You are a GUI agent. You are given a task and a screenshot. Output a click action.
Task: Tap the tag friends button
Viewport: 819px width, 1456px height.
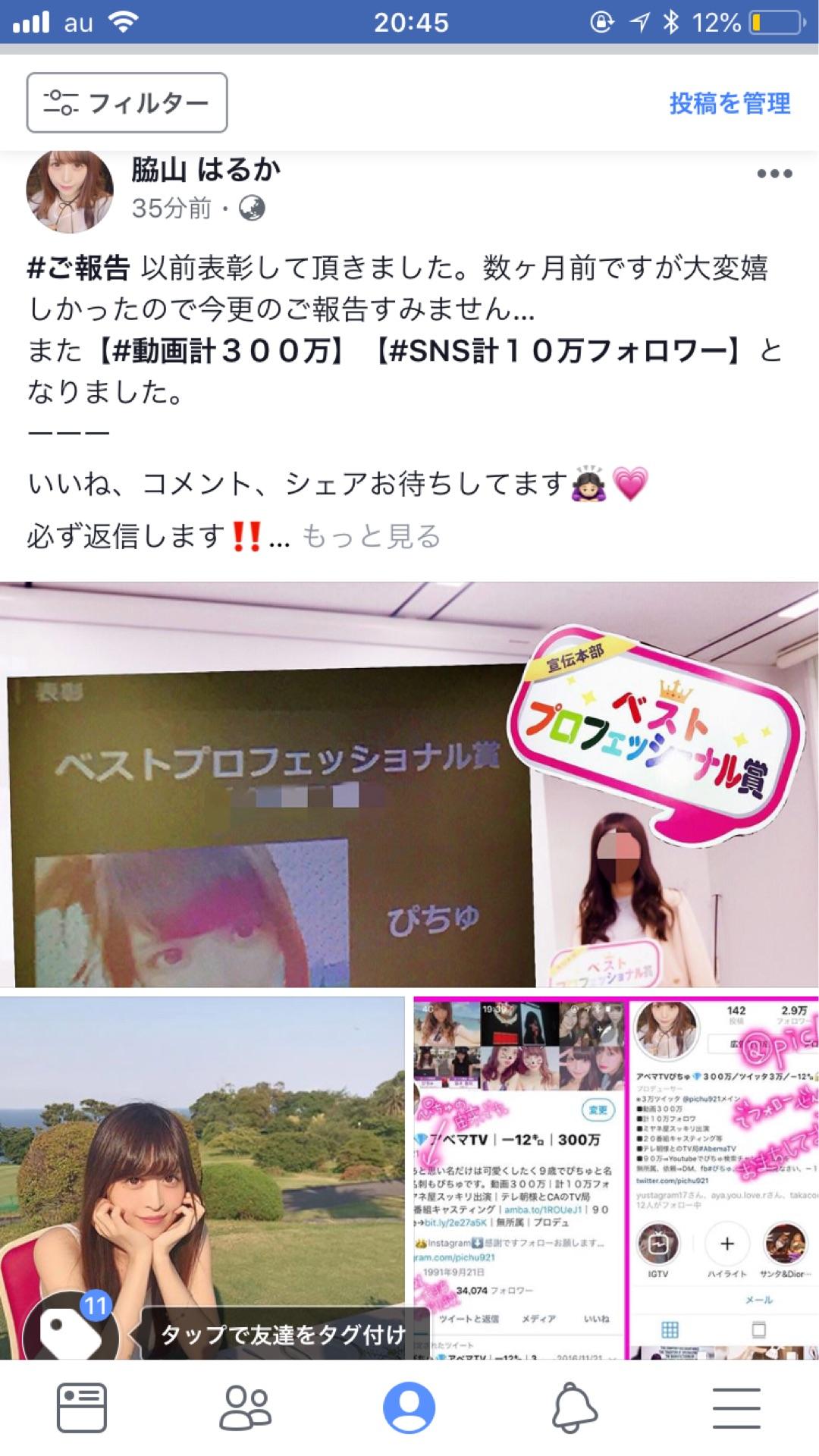click(x=227, y=1335)
